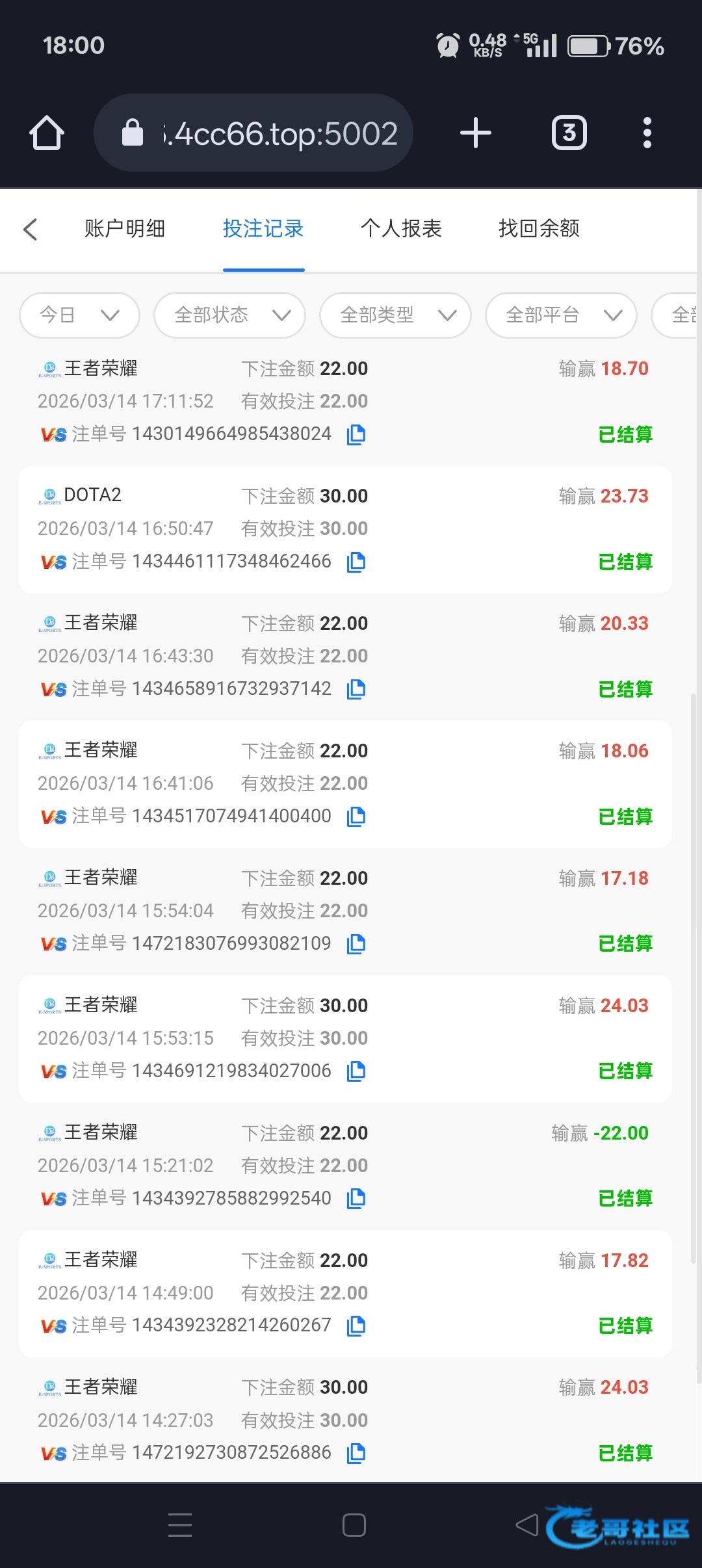Expand the 今日 date dropdown
The image size is (702, 1568).
[79, 315]
